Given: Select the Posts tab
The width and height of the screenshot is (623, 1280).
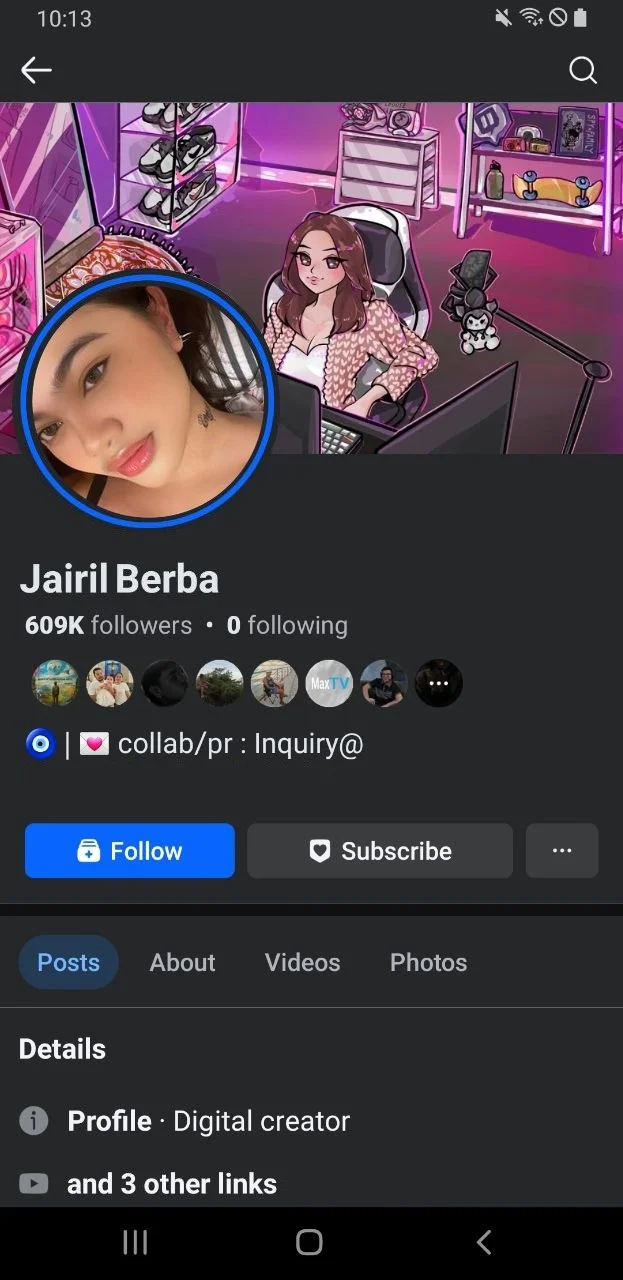Looking at the screenshot, I should click(69, 962).
